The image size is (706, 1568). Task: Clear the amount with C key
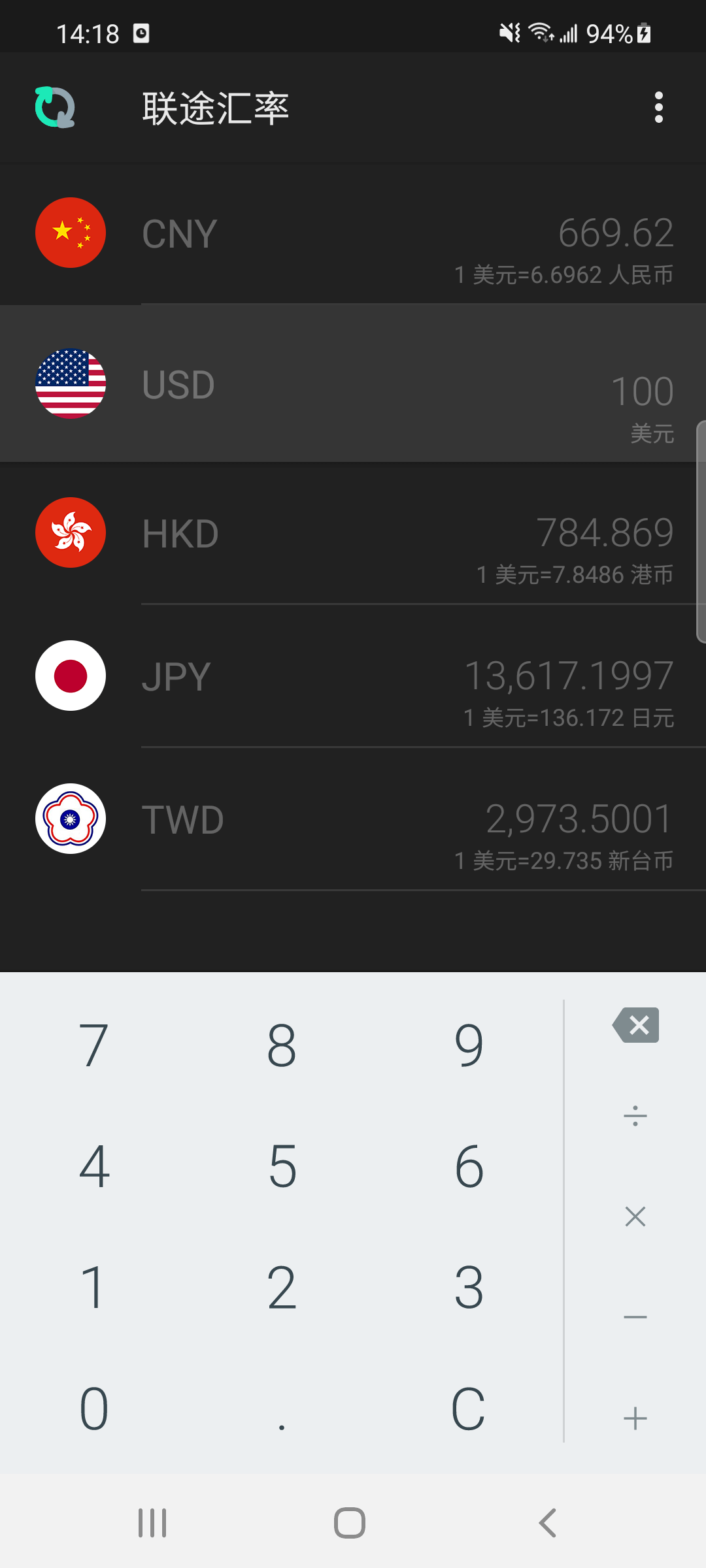click(x=468, y=1409)
